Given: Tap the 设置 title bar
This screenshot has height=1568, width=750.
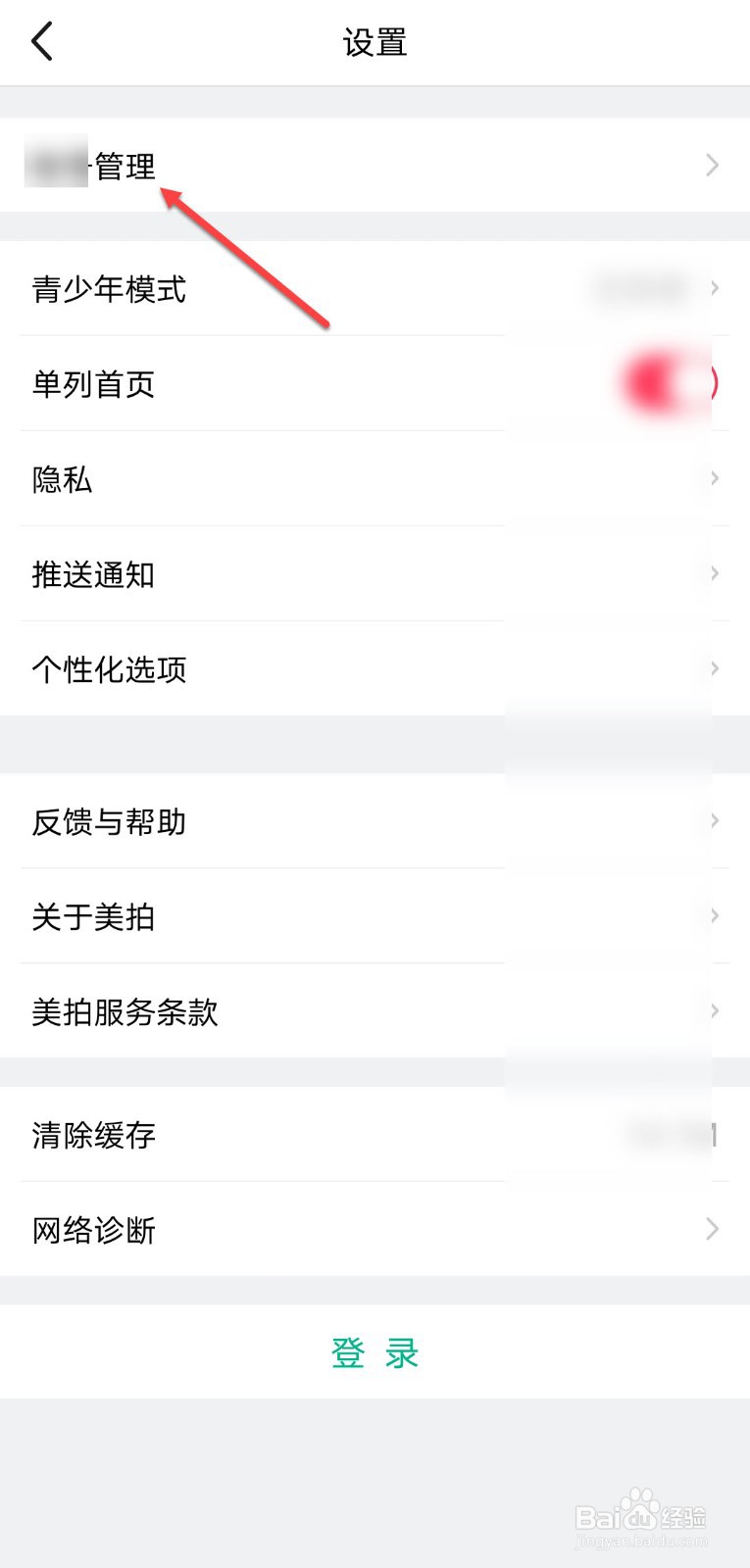Looking at the screenshot, I should click(x=376, y=42).
